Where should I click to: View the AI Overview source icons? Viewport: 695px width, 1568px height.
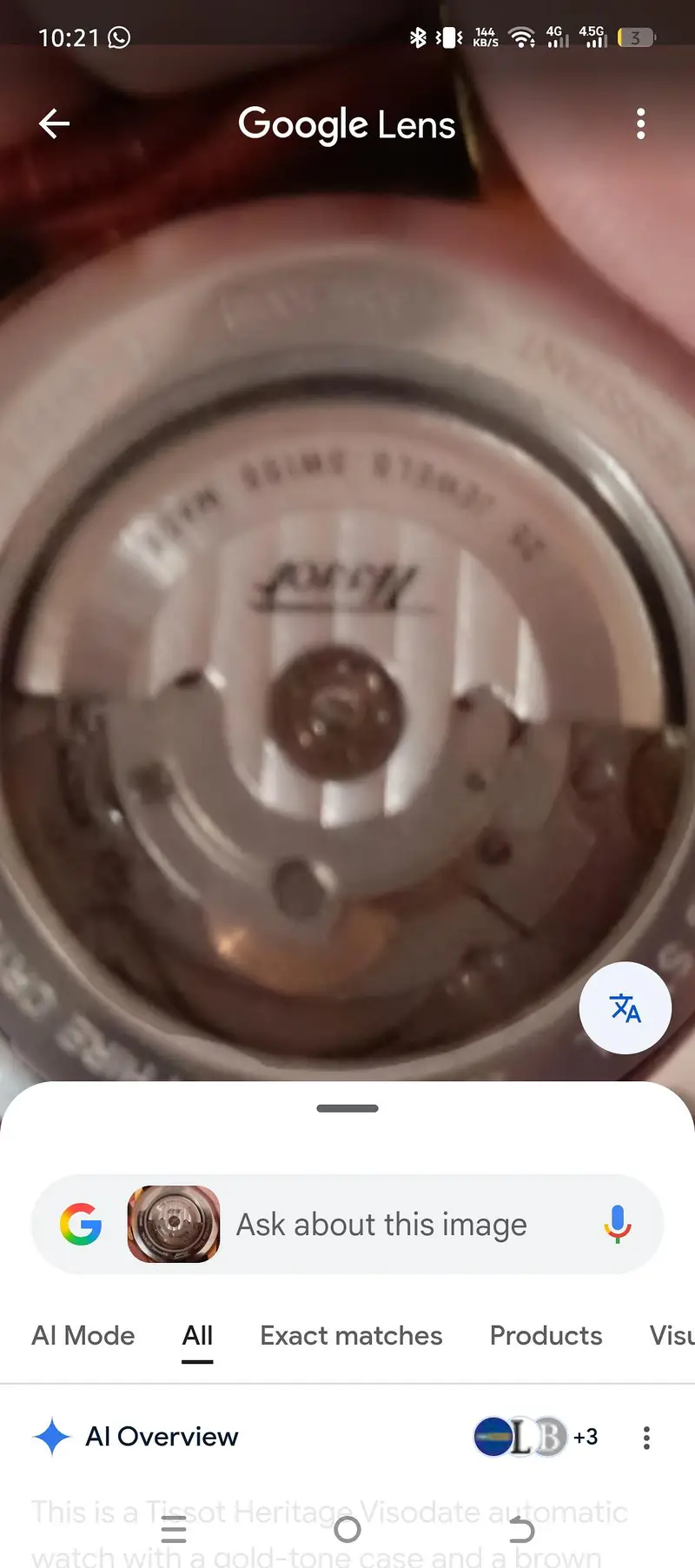[535, 1438]
